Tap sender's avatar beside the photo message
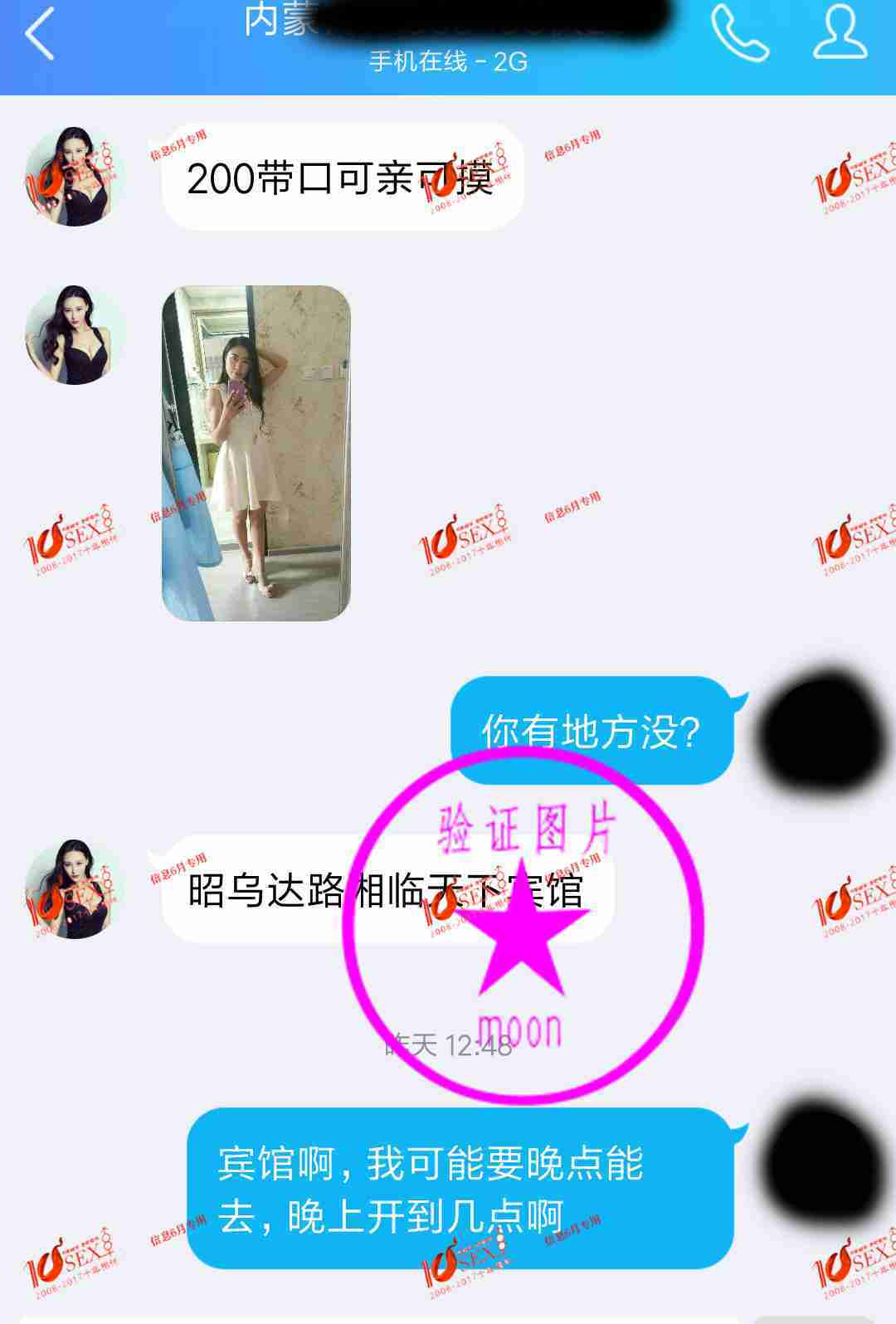Screen dimensions: 896x1324 (x=75, y=335)
